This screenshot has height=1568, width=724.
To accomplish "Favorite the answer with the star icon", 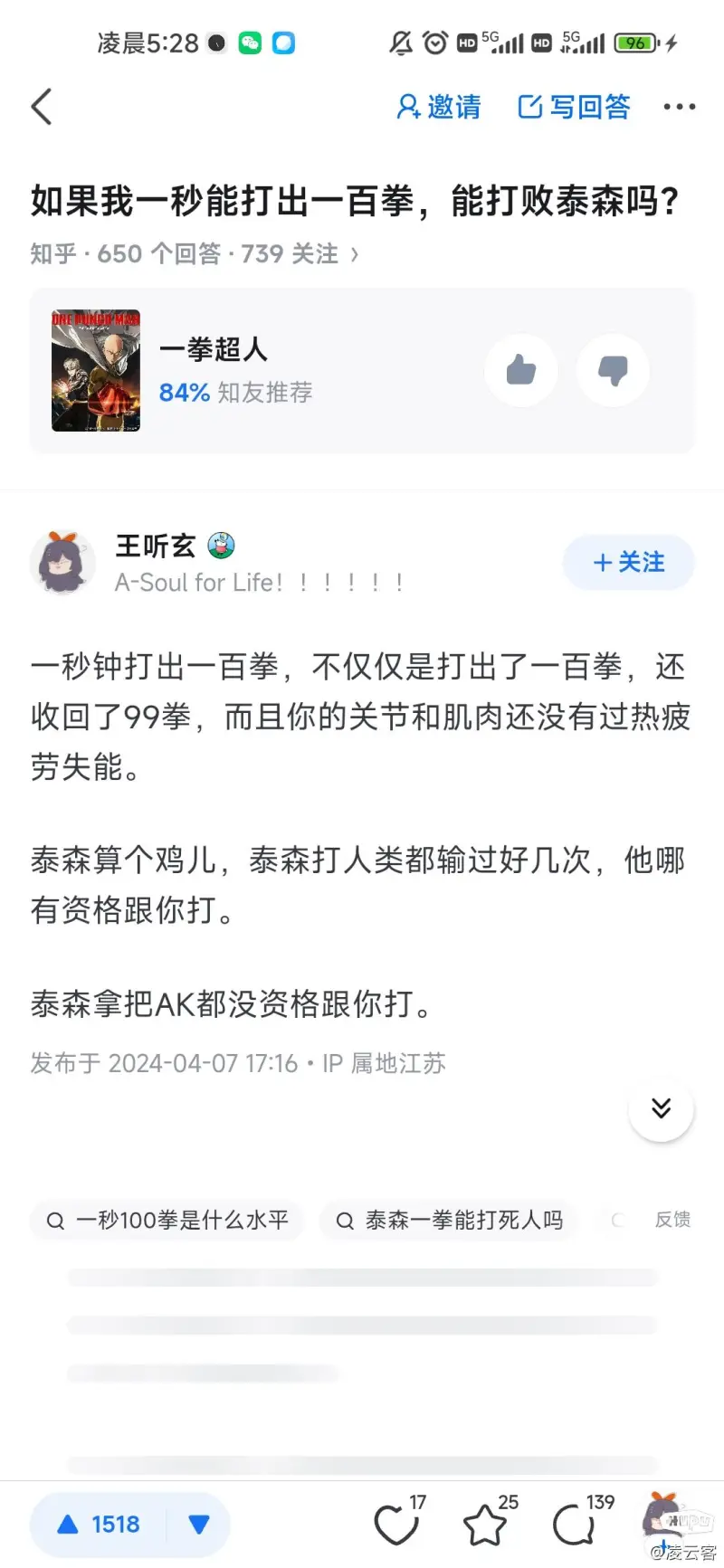I will point(486,1525).
